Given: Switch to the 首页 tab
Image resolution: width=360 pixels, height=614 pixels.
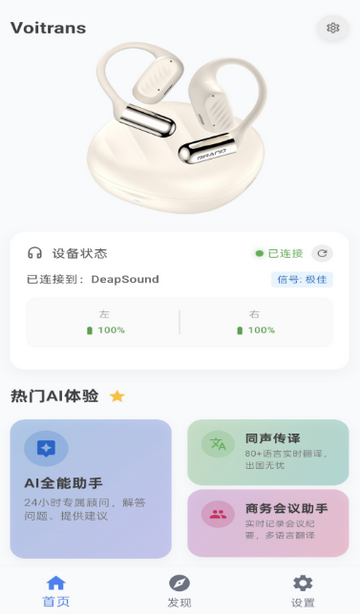Looking at the screenshot, I should tap(56, 591).
